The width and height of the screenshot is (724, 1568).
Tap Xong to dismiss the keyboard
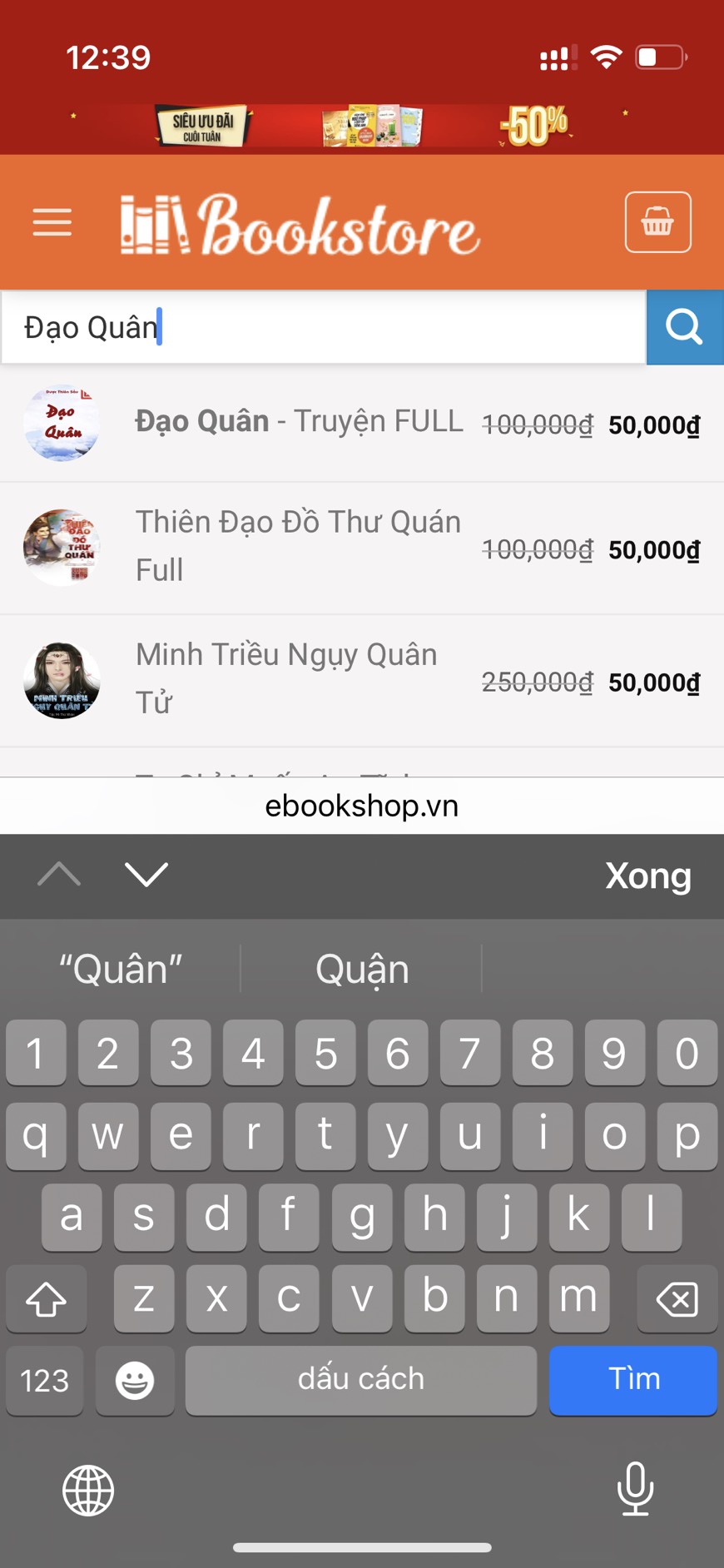click(x=647, y=876)
